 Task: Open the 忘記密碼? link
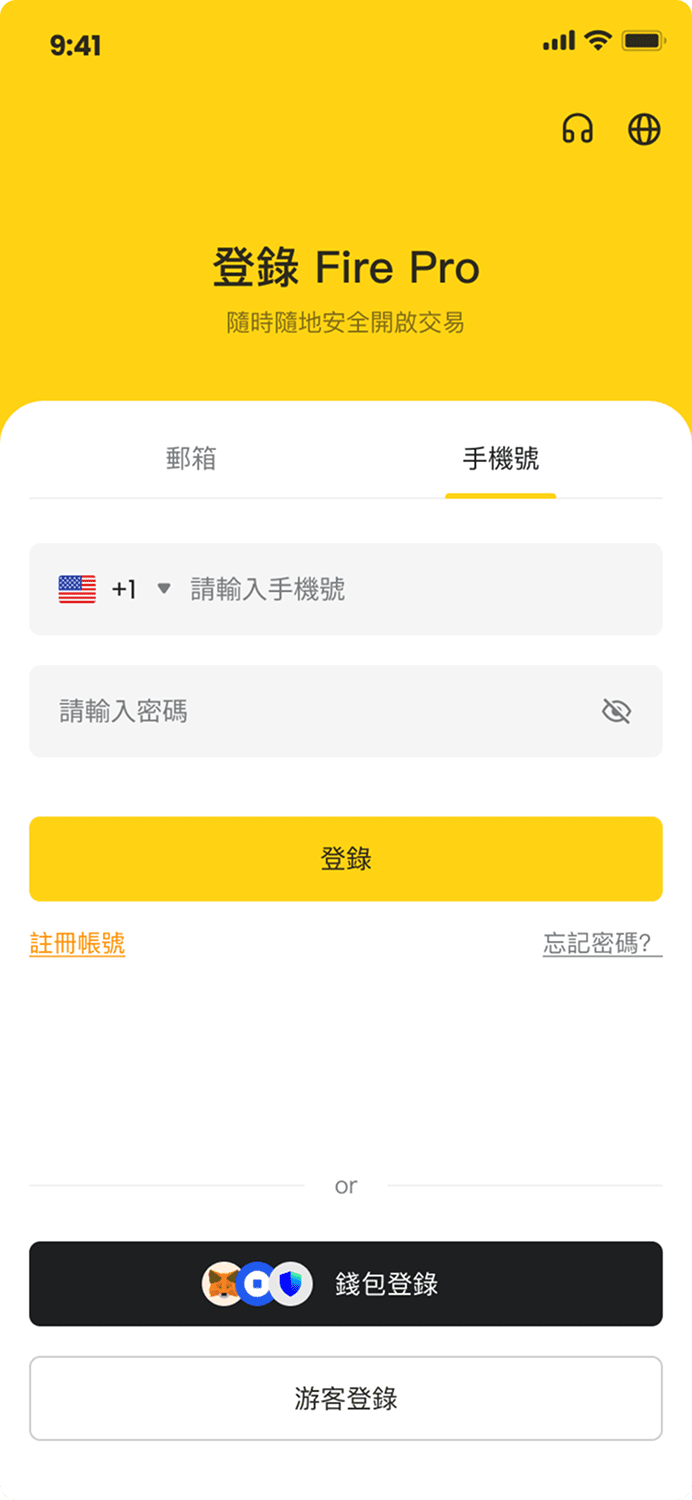602,943
